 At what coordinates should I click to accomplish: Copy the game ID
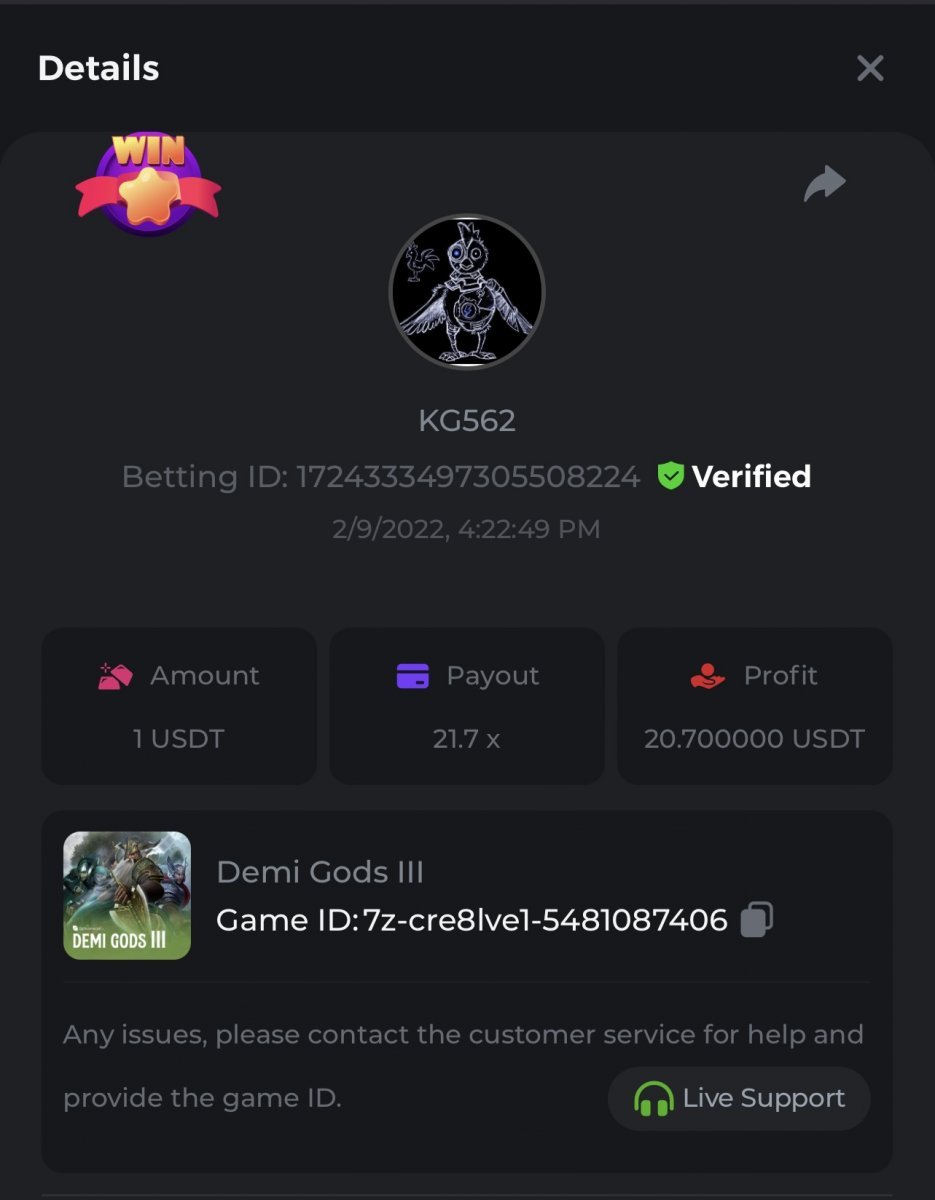[x=757, y=919]
